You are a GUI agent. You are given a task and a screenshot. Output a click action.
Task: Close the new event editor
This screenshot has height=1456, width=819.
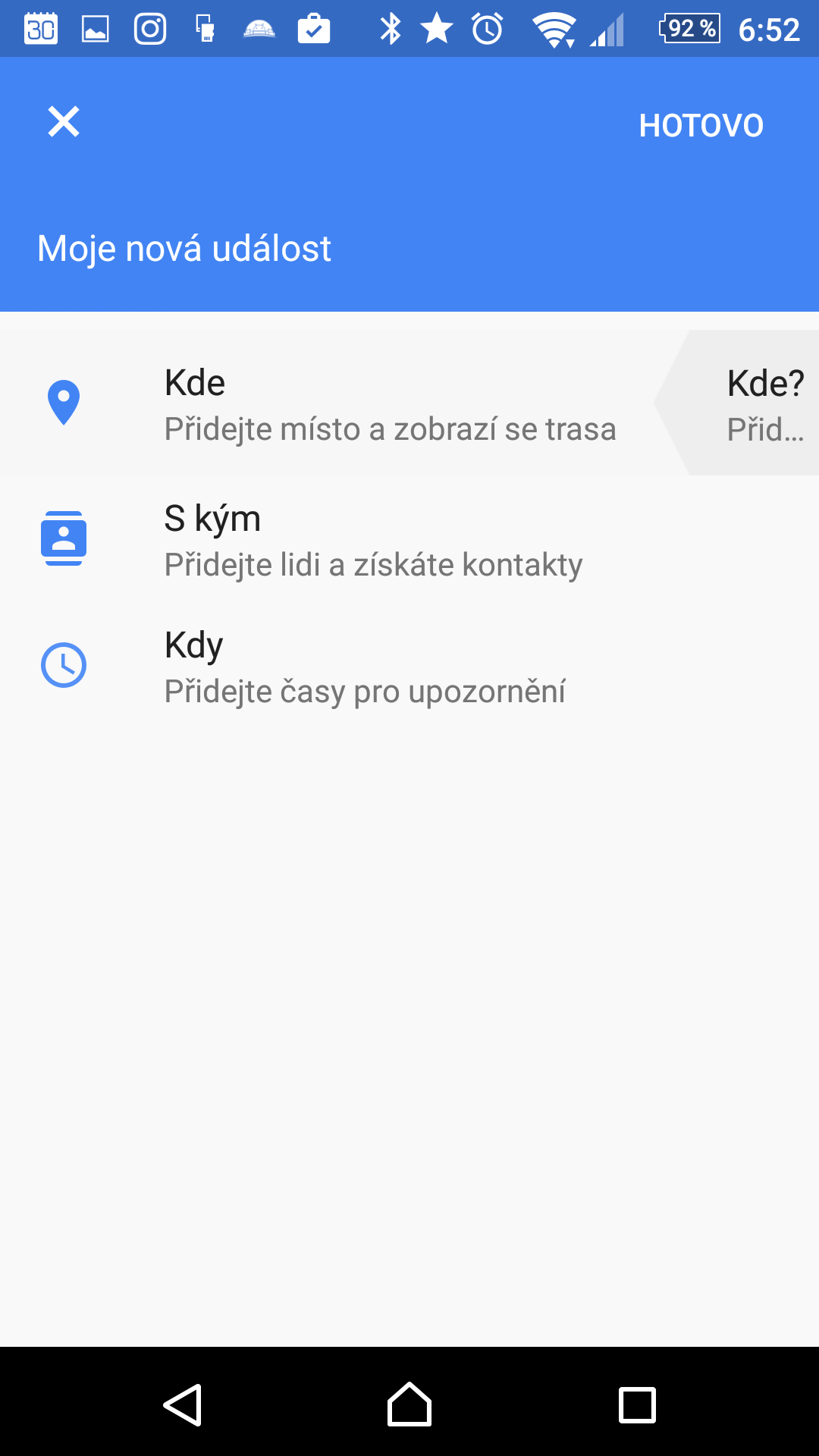pyautogui.click(x=64, y=122)
